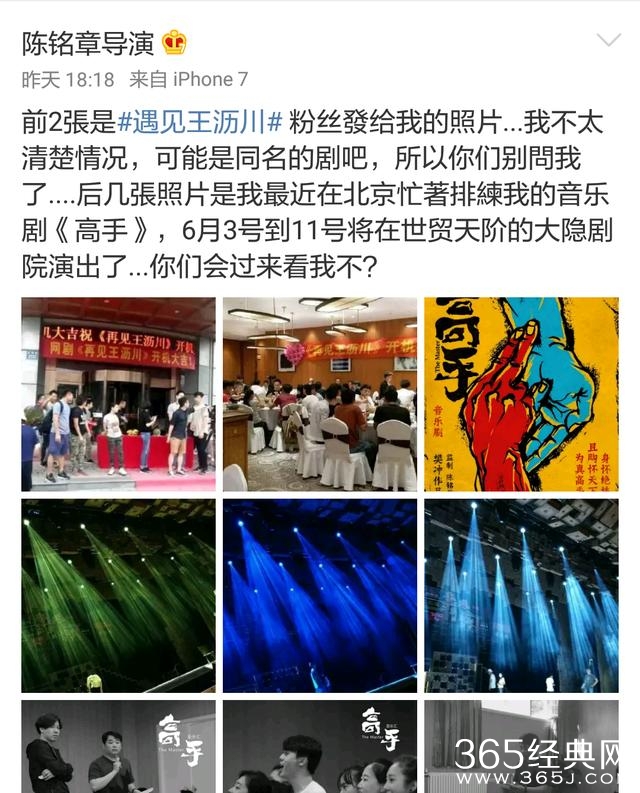Expand the post options chevron
The image size is (640, 793).
coord(609,42)
